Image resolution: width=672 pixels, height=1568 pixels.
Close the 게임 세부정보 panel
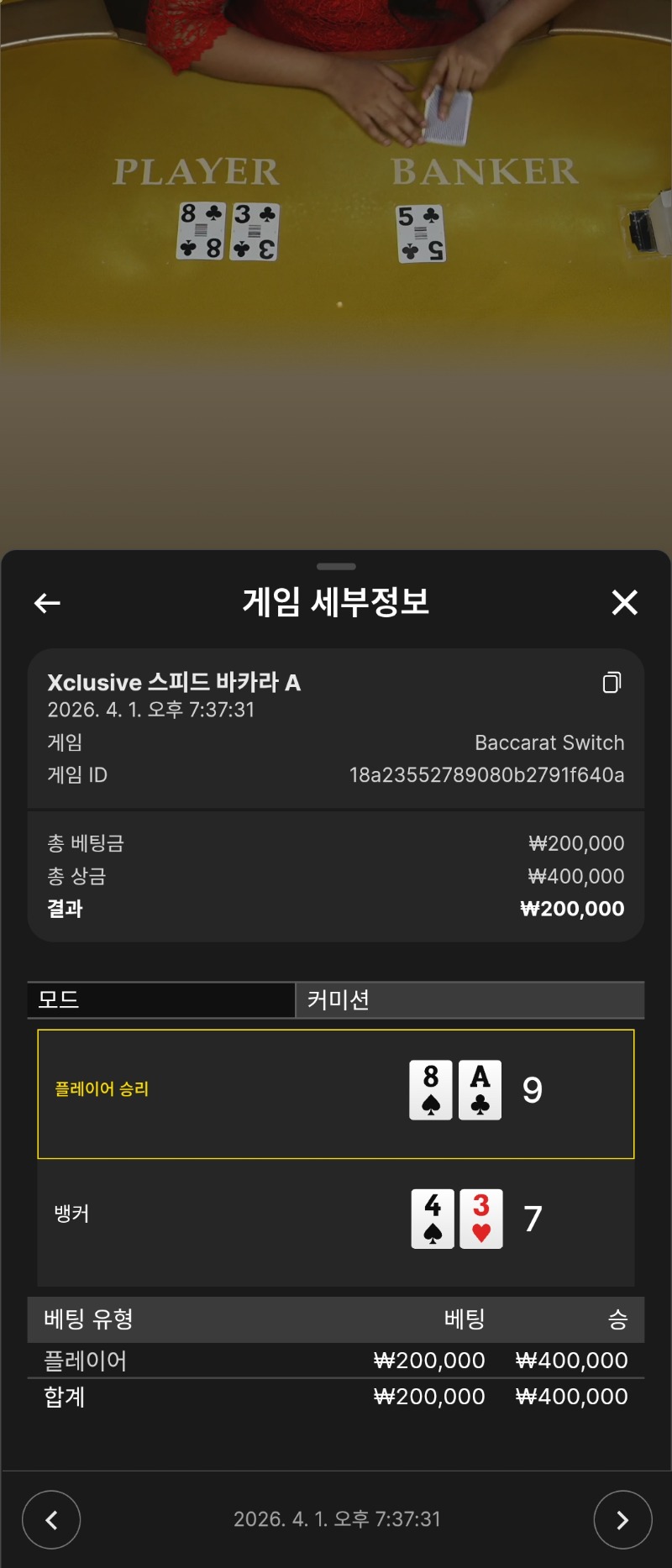pyautogui.click(x=624, y=602)
